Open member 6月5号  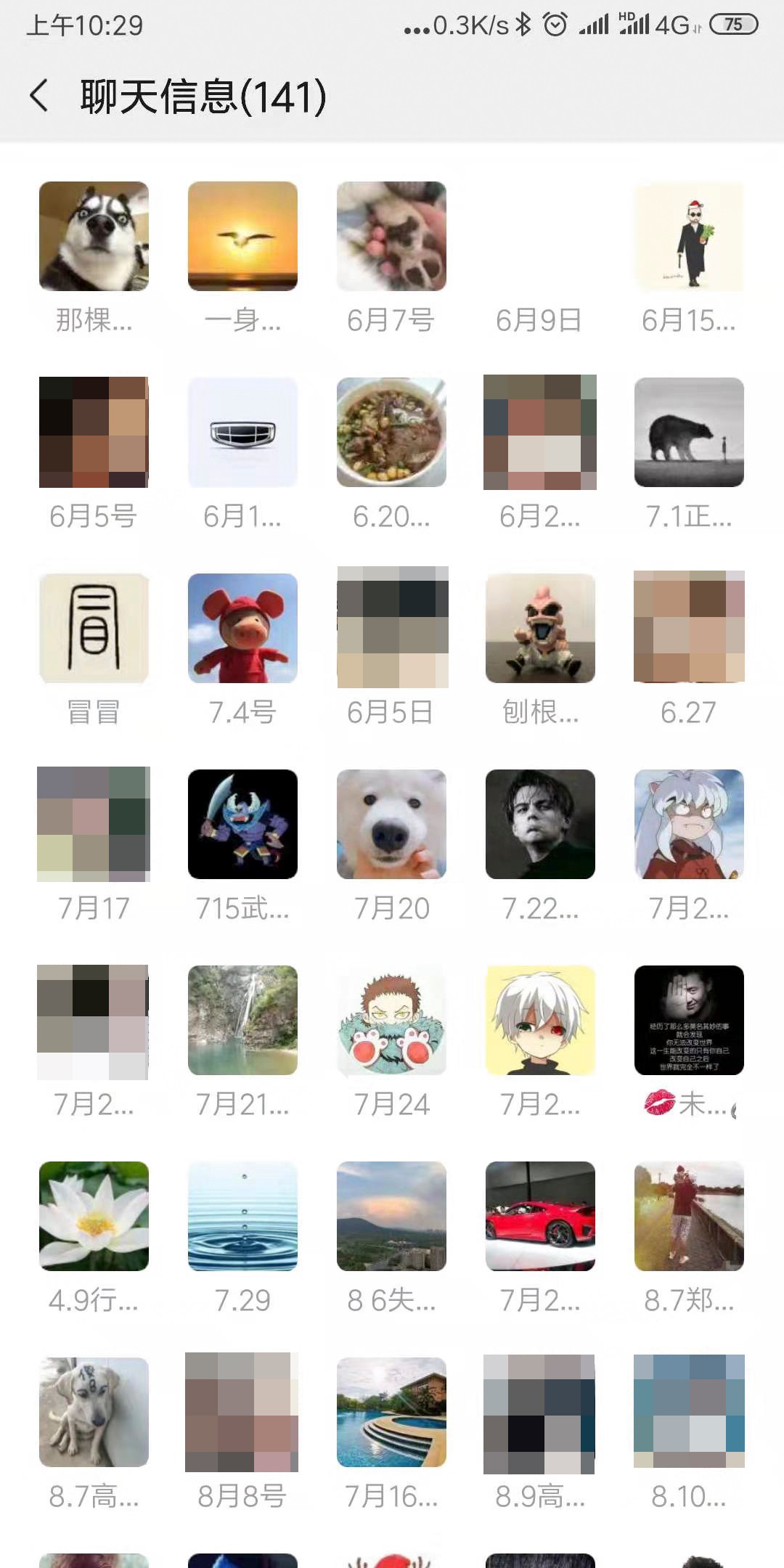pos(94,433)
